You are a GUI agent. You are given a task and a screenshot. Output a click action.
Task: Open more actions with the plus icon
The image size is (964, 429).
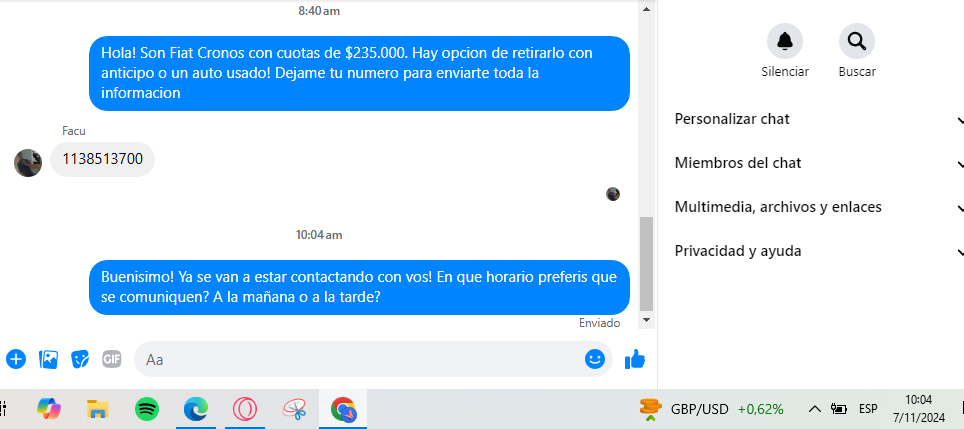[x=16, y=359]
